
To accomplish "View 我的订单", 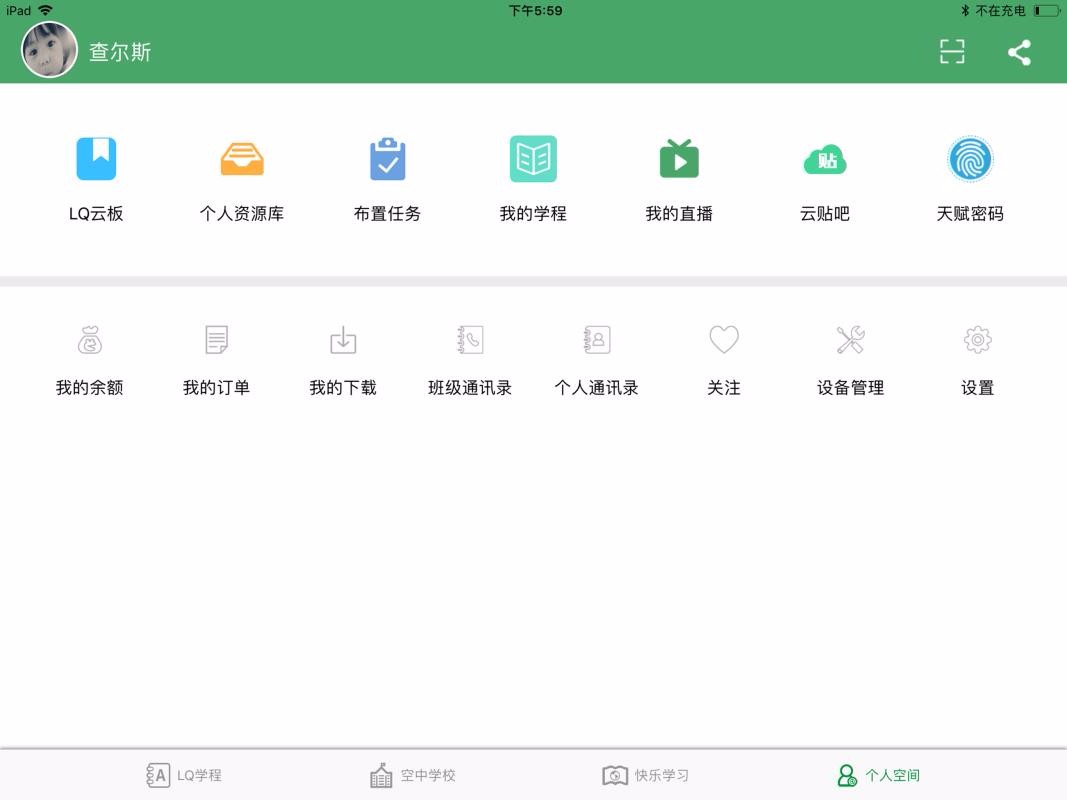I will pyautogui.click(x=216, y=360).
